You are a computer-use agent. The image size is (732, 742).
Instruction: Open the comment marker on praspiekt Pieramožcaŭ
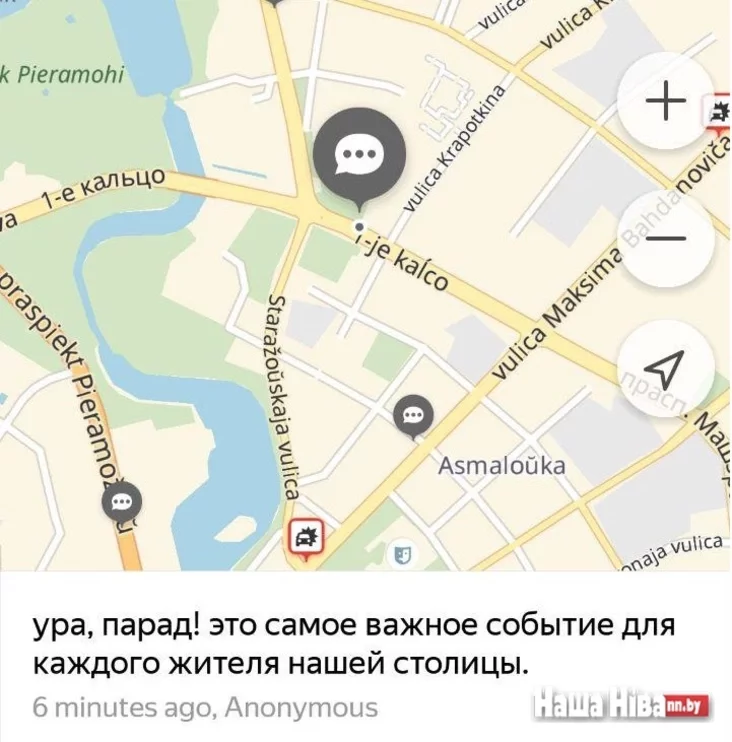coord(121,500)
